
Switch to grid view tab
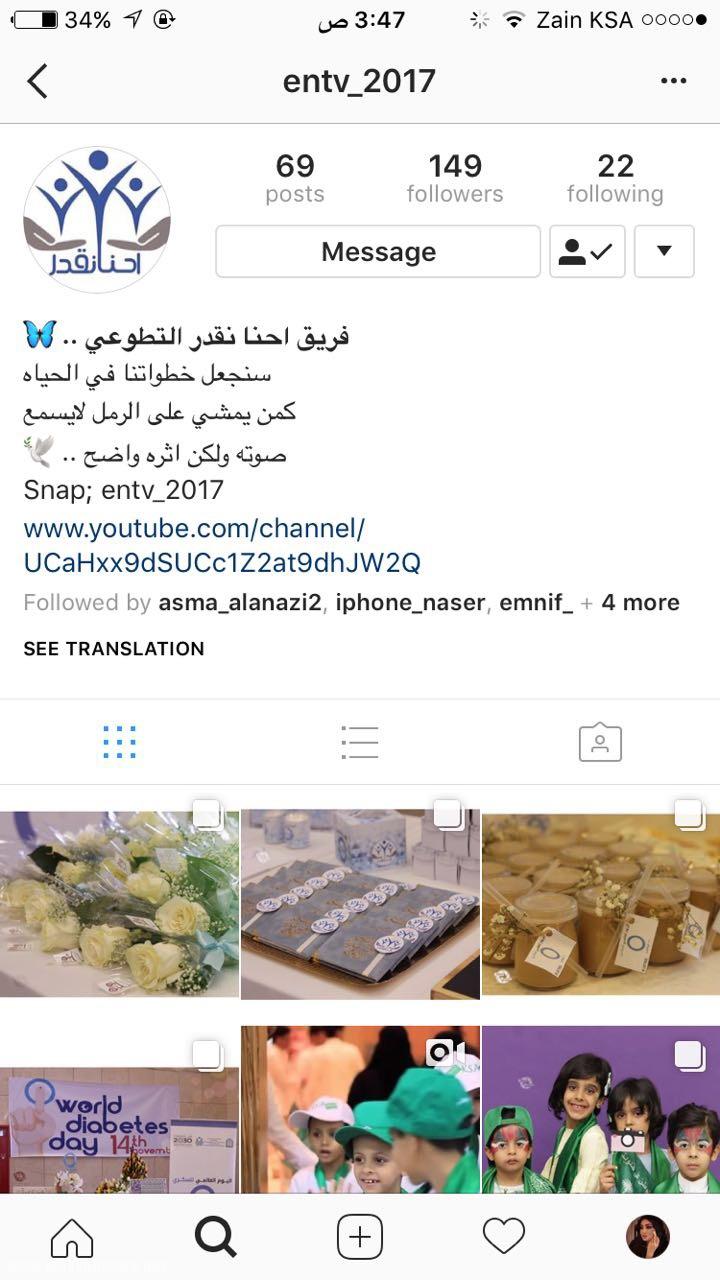point(119,742)
